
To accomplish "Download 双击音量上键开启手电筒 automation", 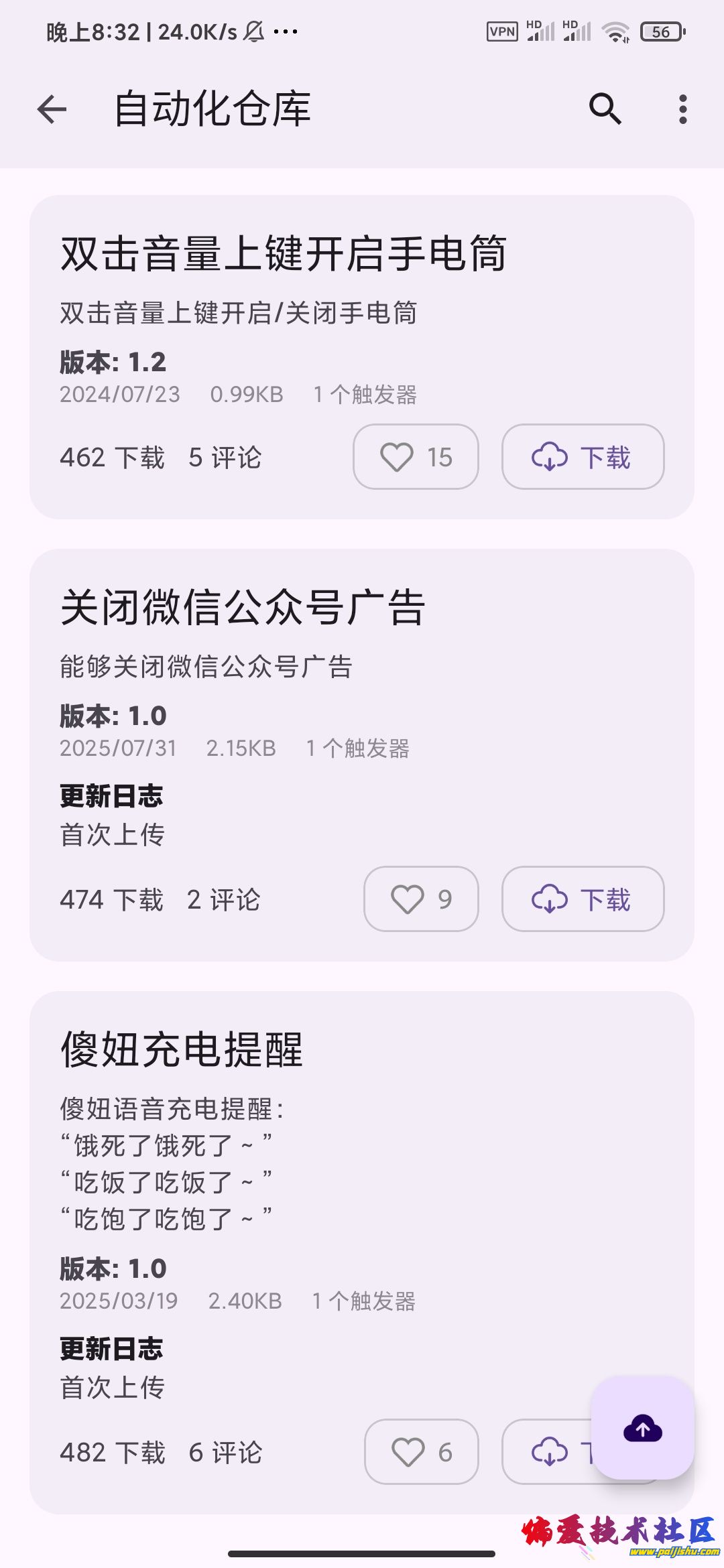I will [583, 457].
